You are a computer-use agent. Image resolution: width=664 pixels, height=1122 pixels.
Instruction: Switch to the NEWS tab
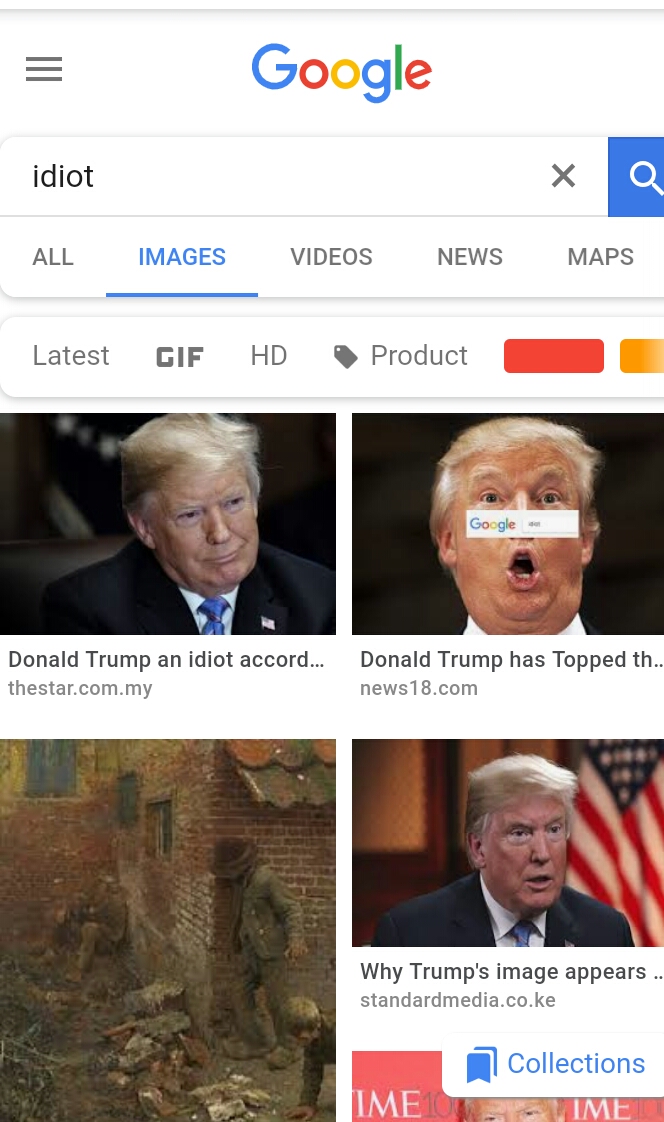click(470, 257)
